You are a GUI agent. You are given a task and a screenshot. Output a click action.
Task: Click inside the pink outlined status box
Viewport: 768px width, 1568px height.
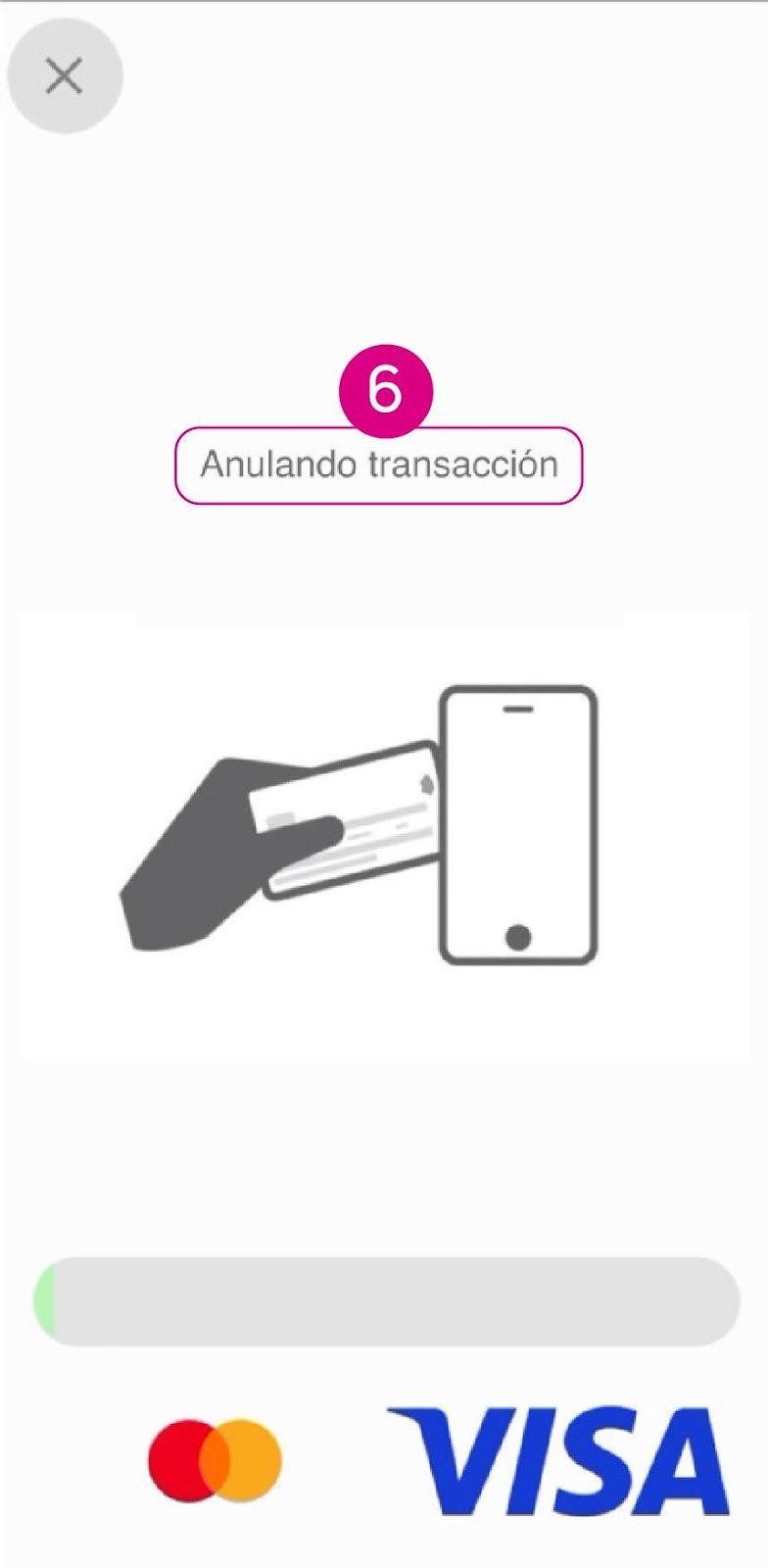point(380,464)
